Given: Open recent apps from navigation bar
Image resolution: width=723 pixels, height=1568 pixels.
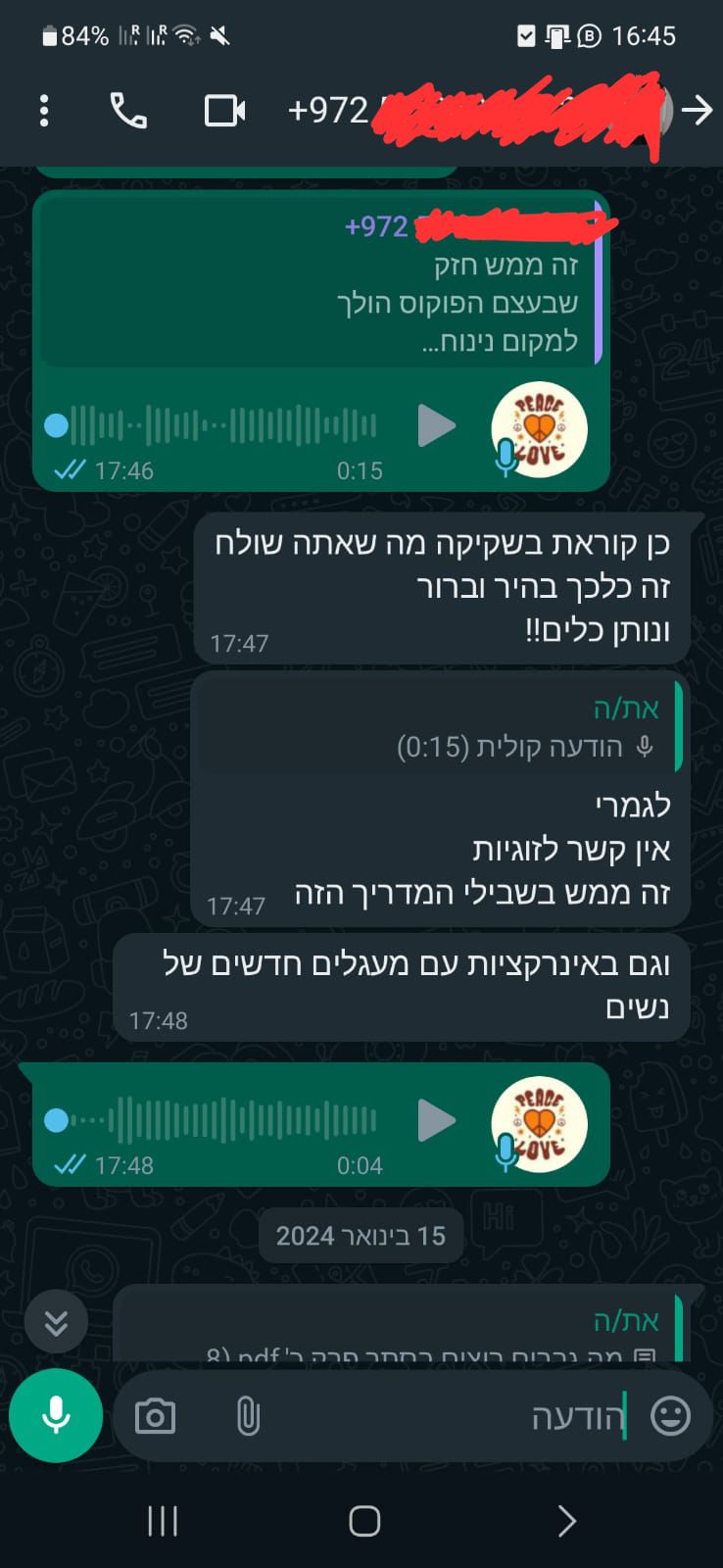Looking at the screenshot, I should (163, 1521).
